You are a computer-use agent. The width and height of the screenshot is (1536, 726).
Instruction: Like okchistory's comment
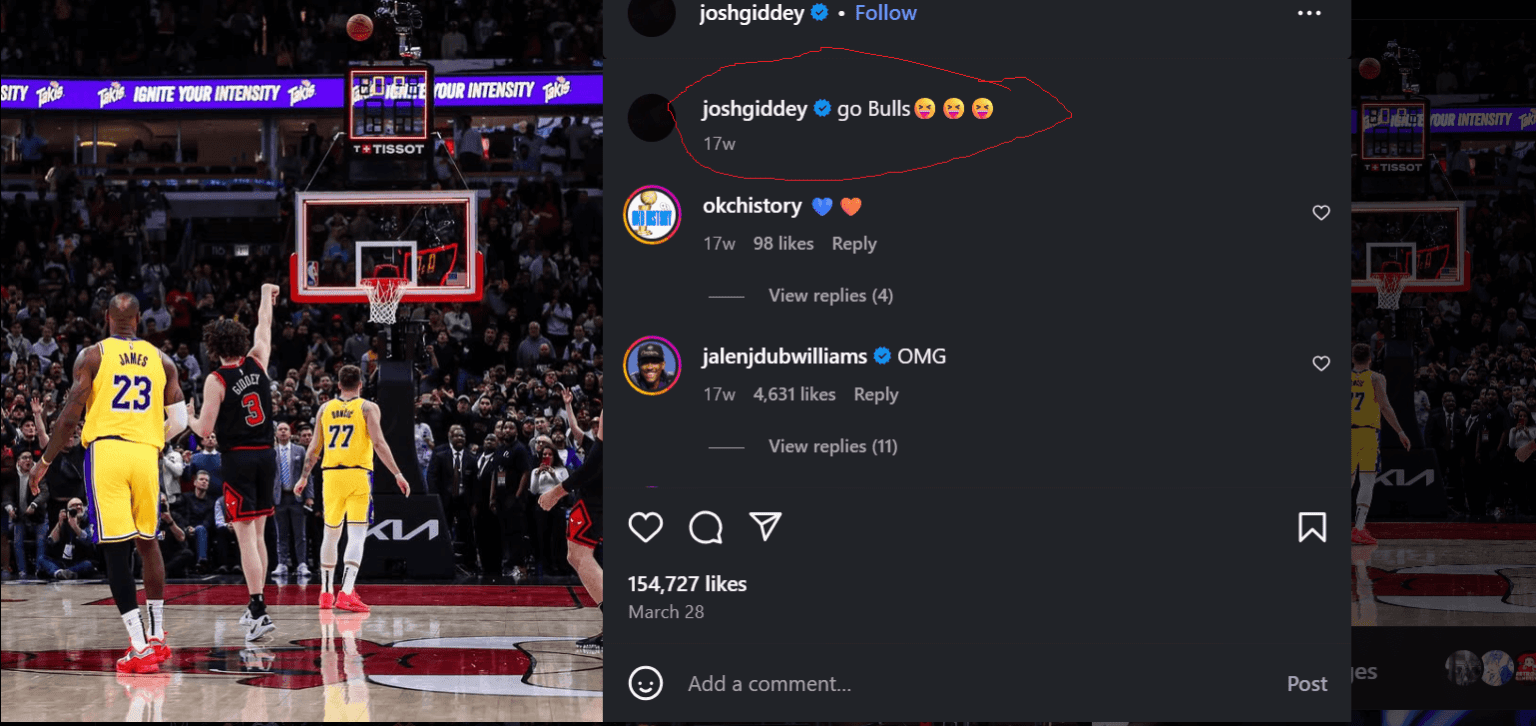[1321, 213]
